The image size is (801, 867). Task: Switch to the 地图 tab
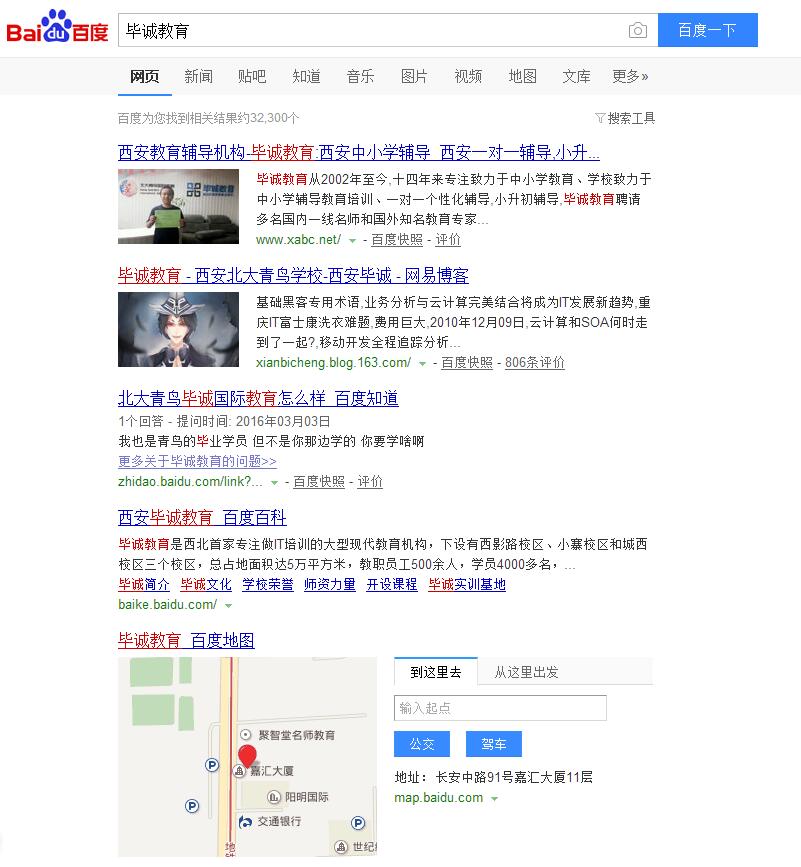(522, 76)
